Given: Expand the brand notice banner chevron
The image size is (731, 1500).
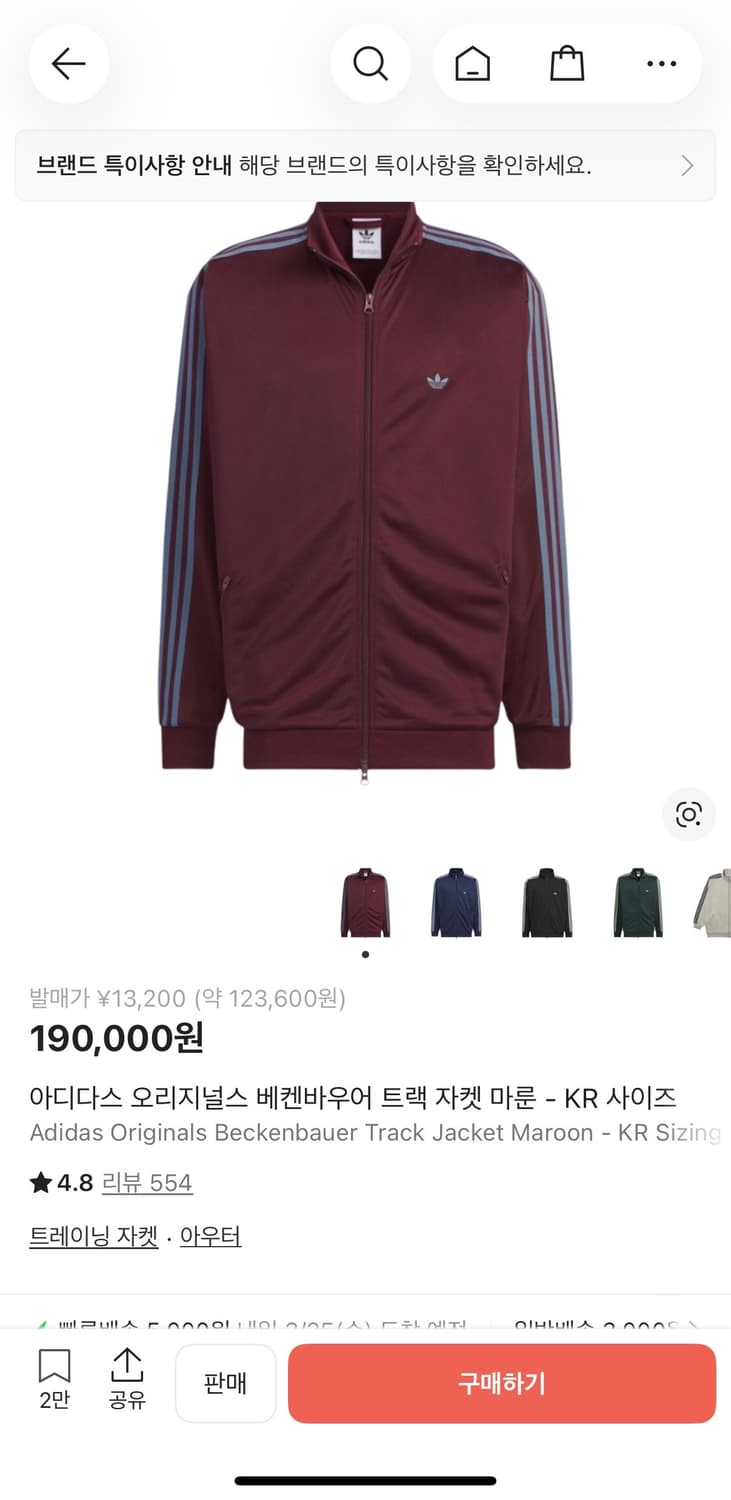Looking at the screenshot, I should tap(687, 164).
